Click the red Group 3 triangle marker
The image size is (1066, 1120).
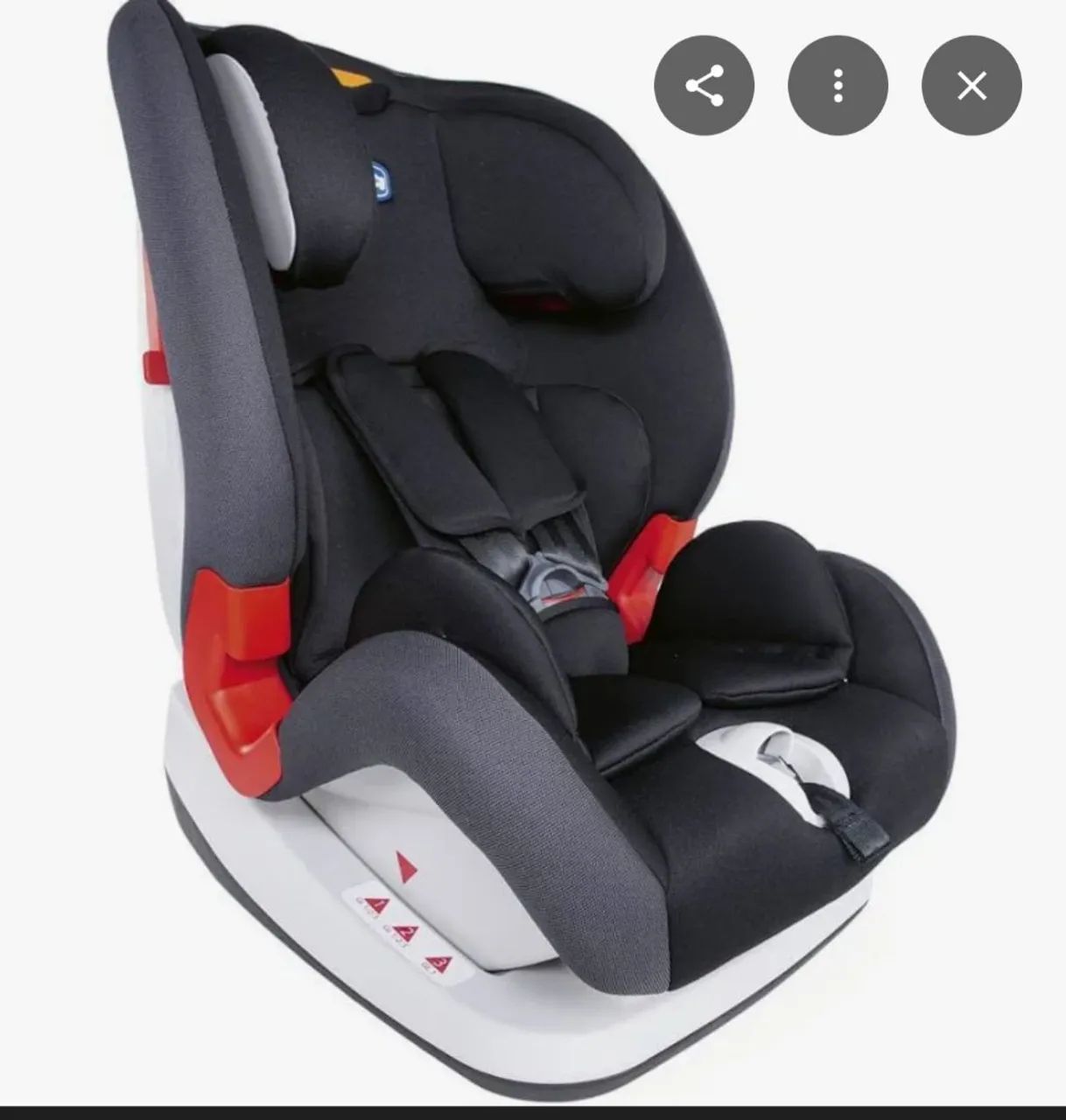[438, 964]
